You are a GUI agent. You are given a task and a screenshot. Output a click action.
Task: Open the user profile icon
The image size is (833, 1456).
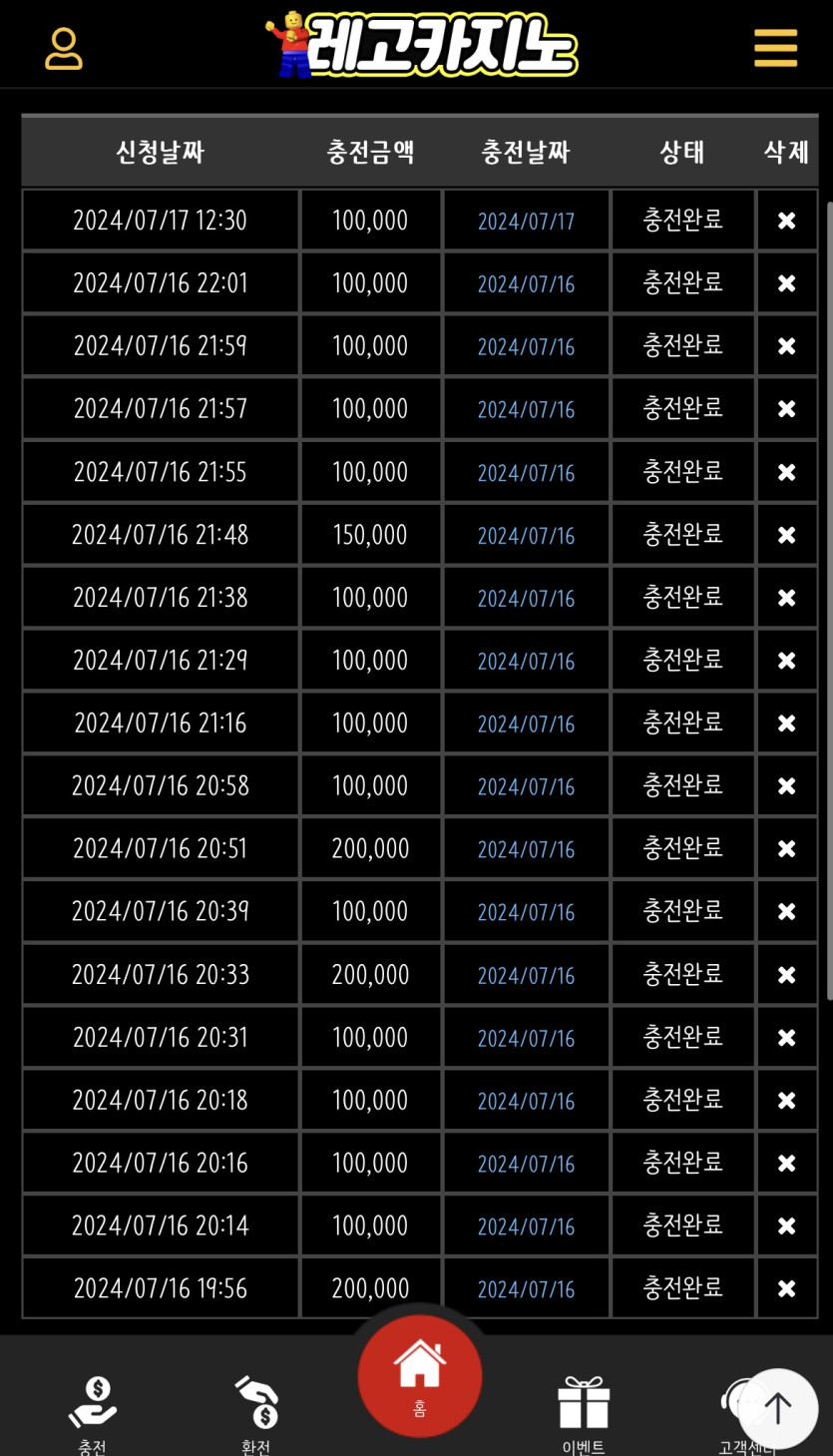tap(64, 49)
